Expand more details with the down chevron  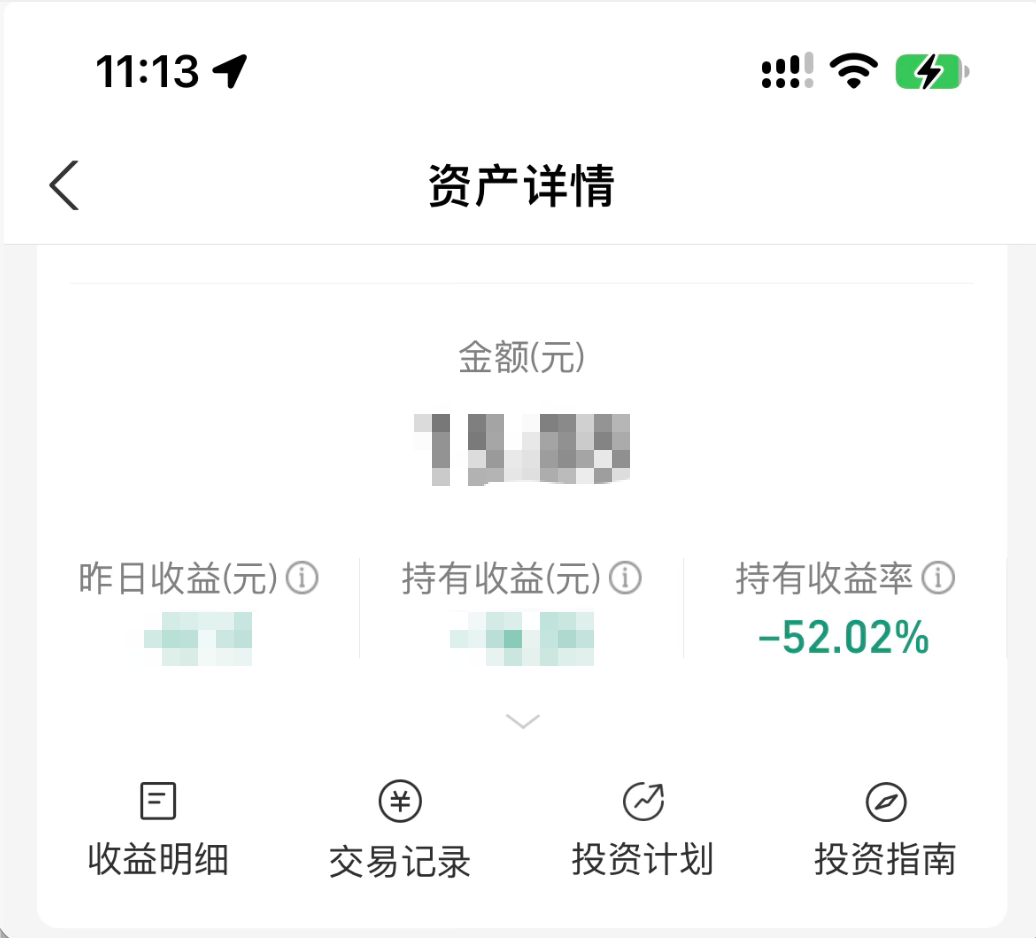point(522,721)
